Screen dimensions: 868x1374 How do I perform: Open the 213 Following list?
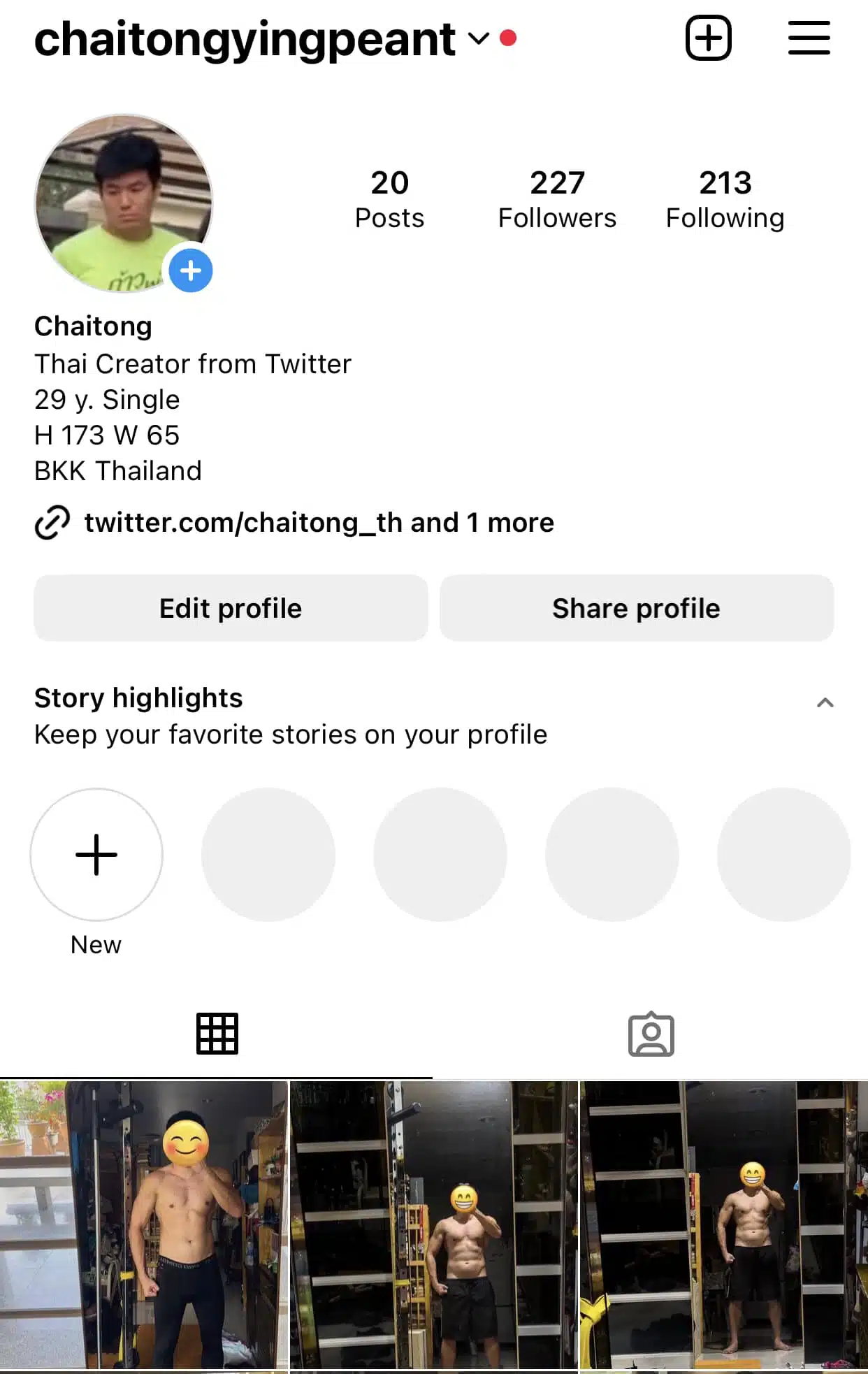pyautogui.click(x=725, y=199)
